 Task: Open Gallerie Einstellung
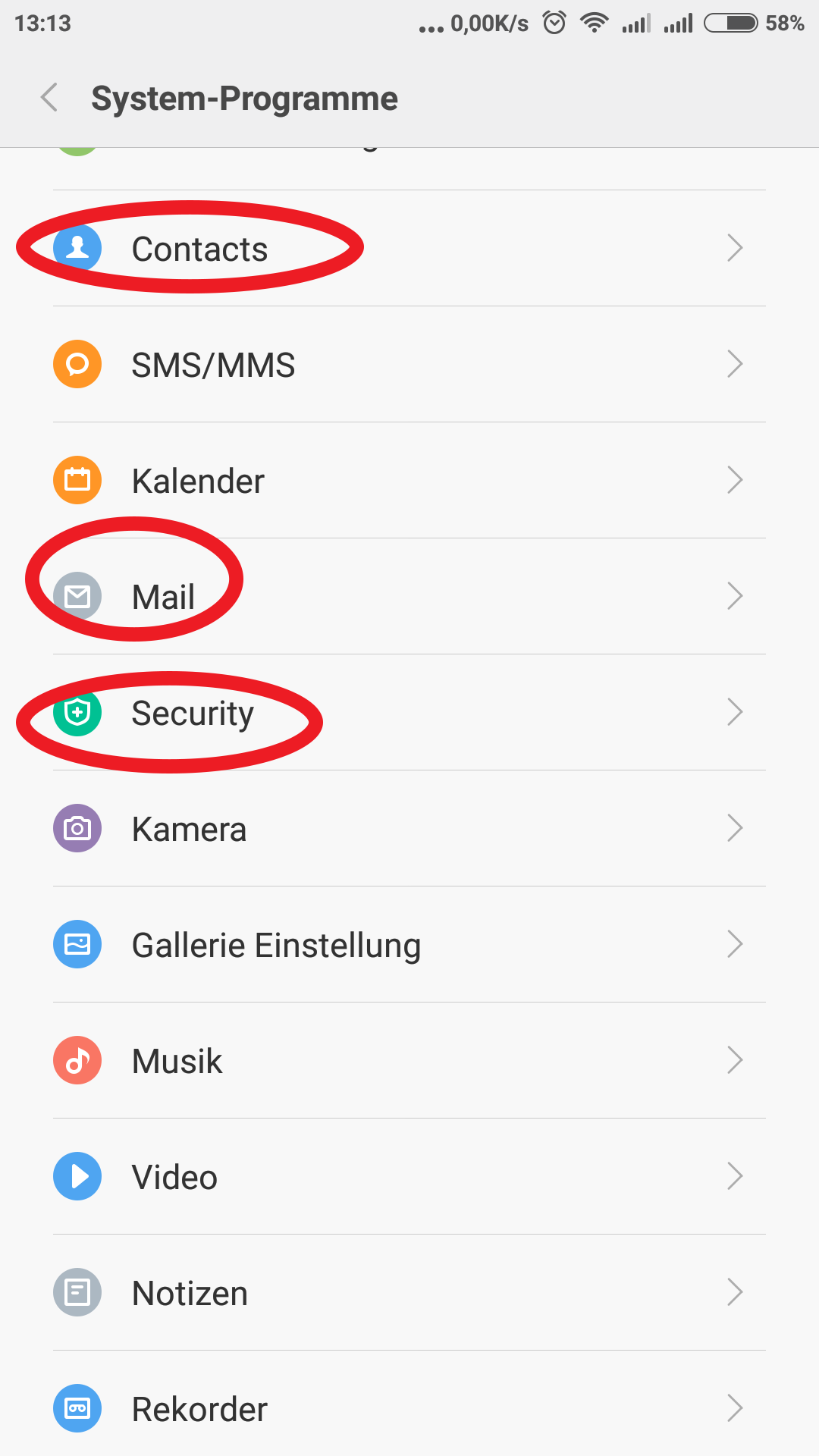pos(409,944)
